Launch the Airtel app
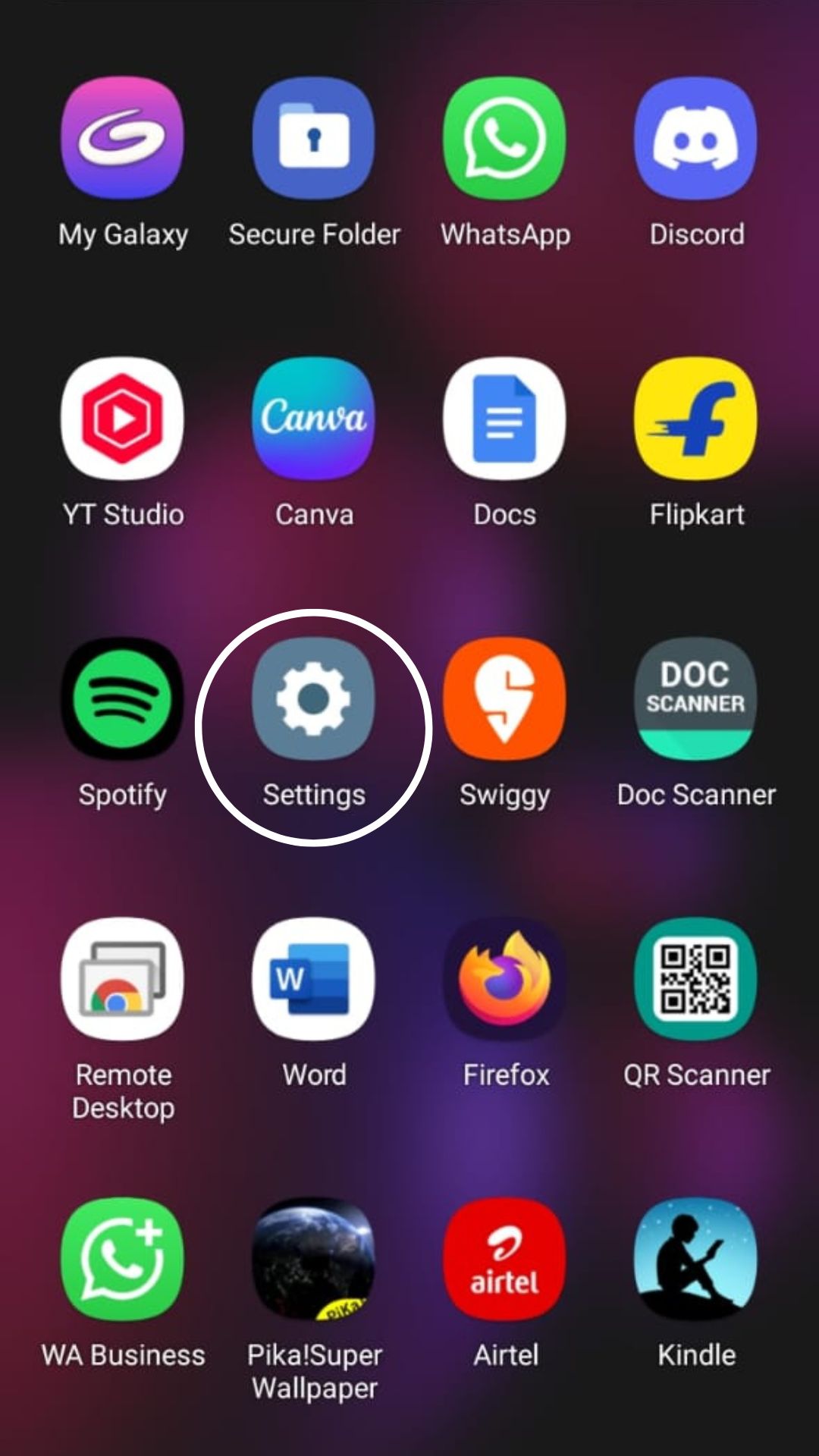 click(505, 1259)
